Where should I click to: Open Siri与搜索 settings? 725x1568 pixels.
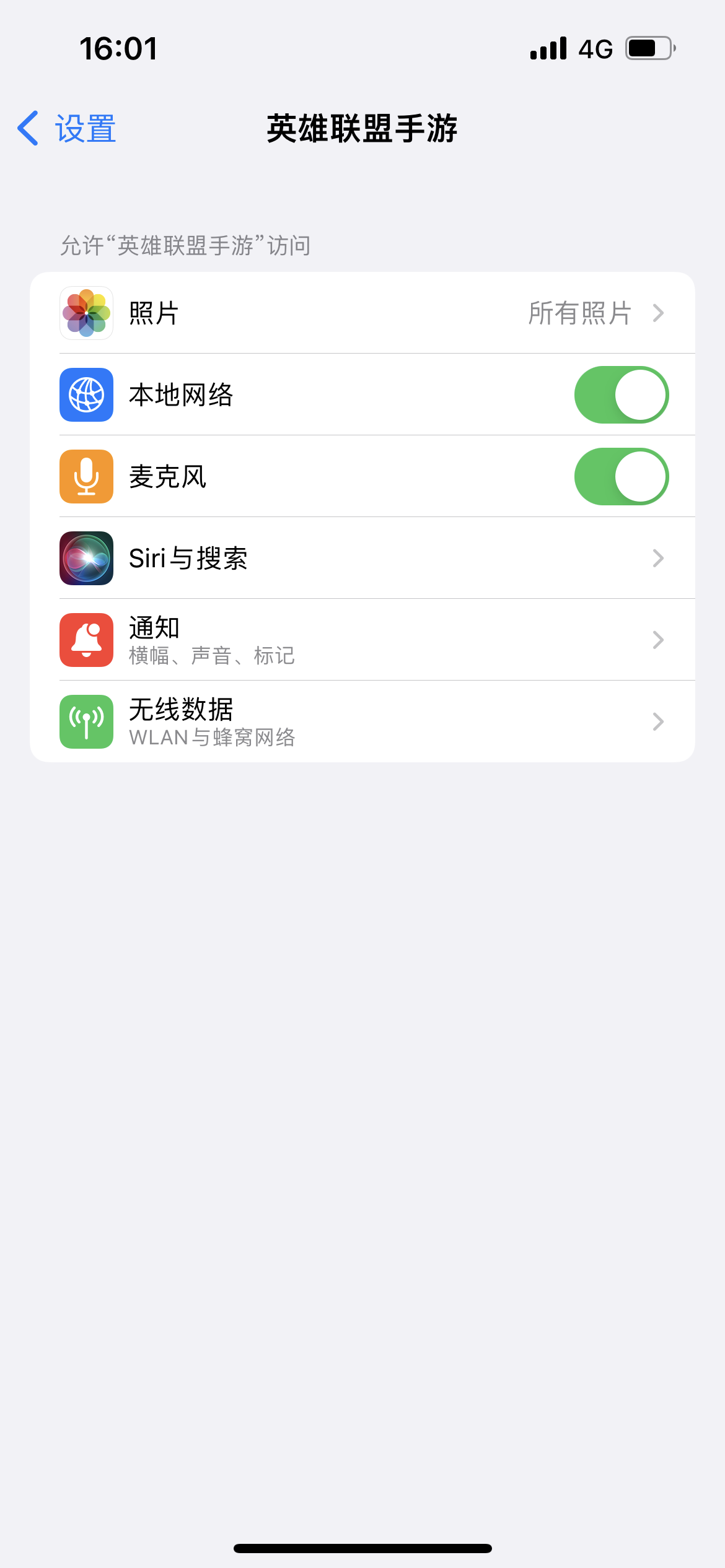[x=362, y=559]
